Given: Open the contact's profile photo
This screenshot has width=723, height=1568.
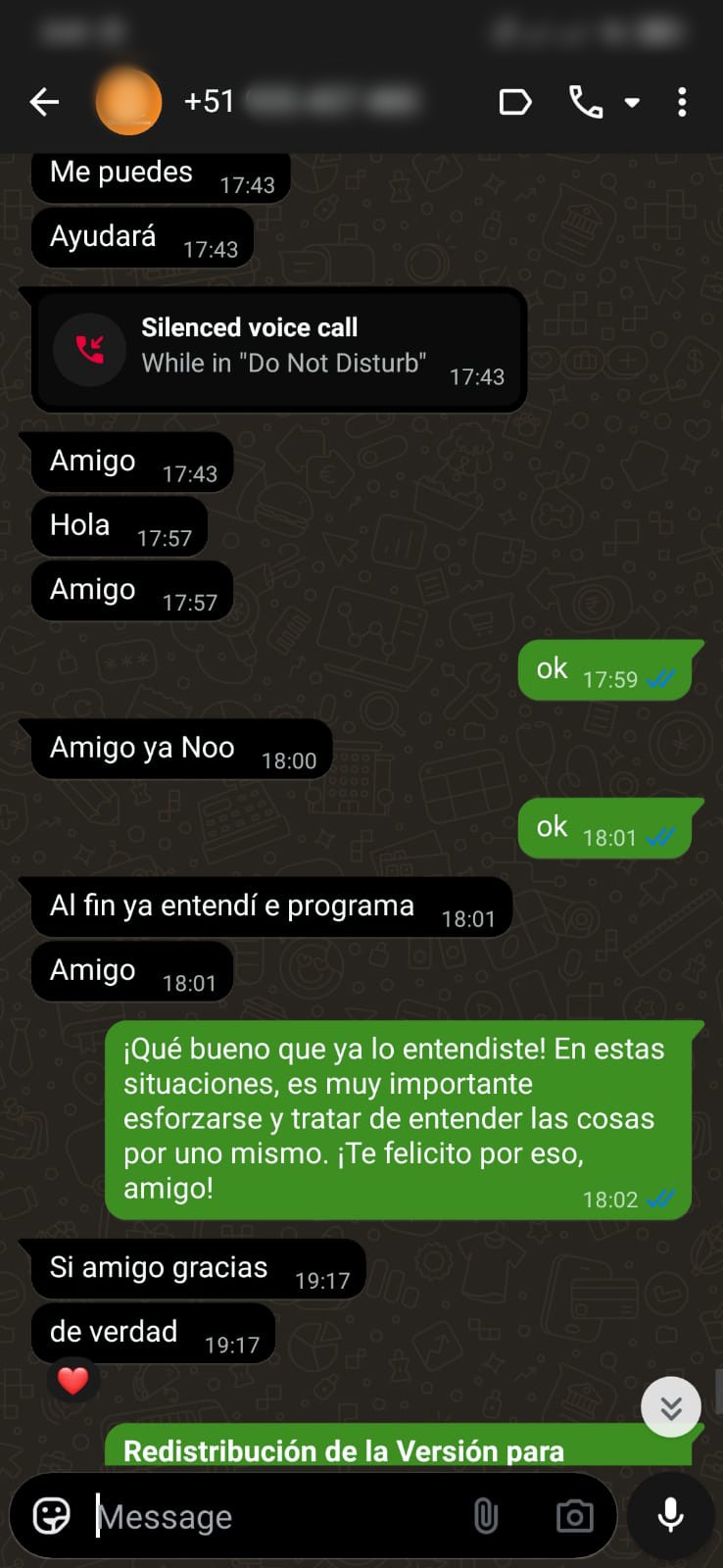Looking at the screenshot, I should [x=128, y=102].
